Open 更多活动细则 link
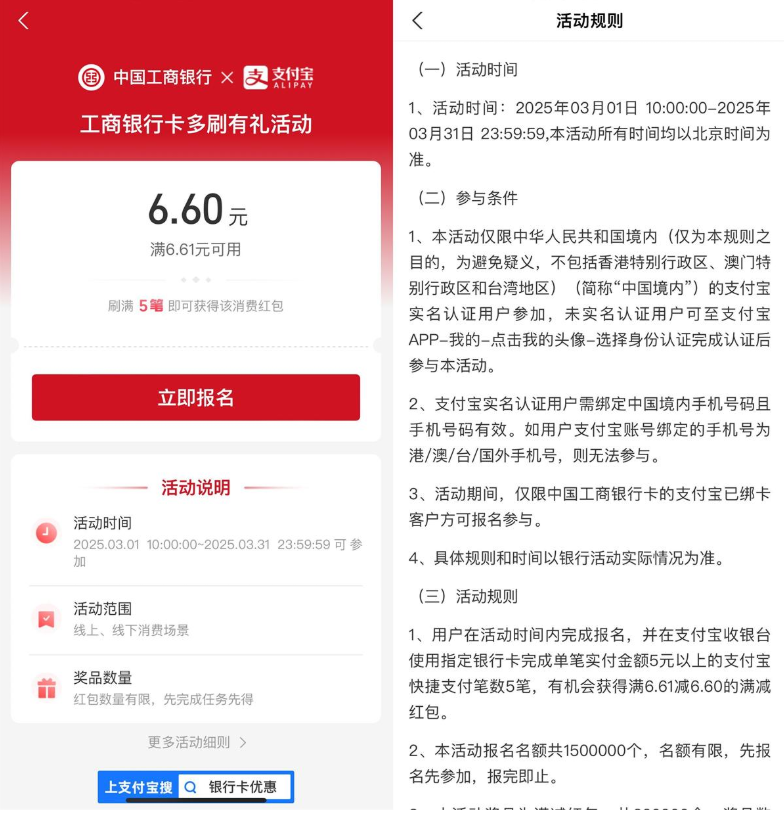The width and height of the screenshot is (784, 813). [x=197, y=742]
